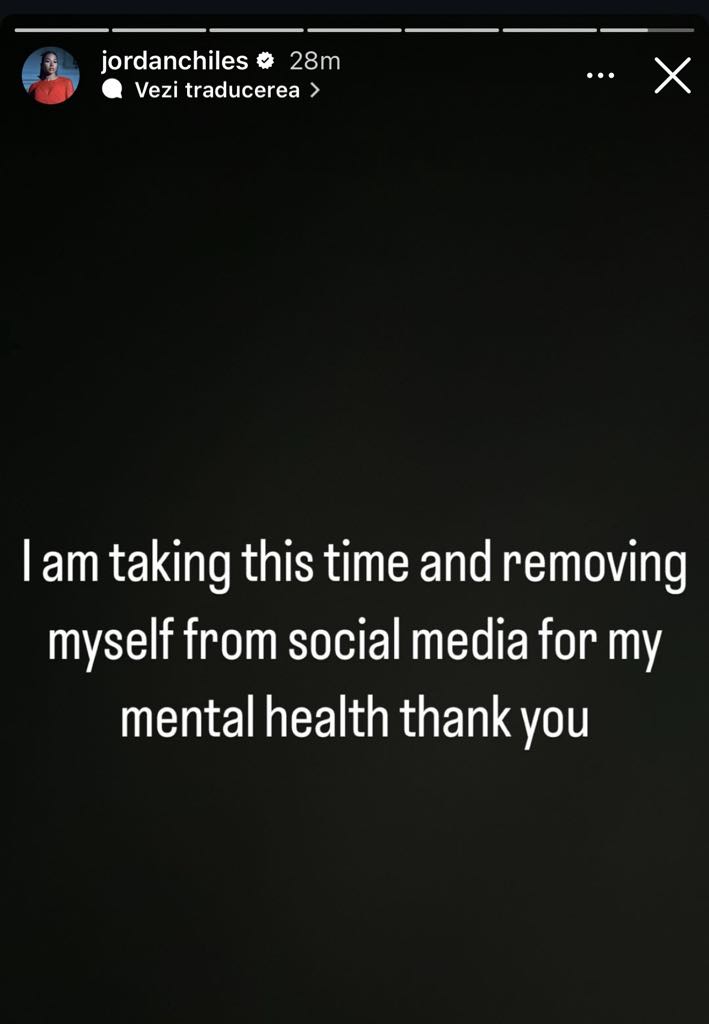Close the story viewer
This screenshot has height=1024, width=709.
pos(672,76)
